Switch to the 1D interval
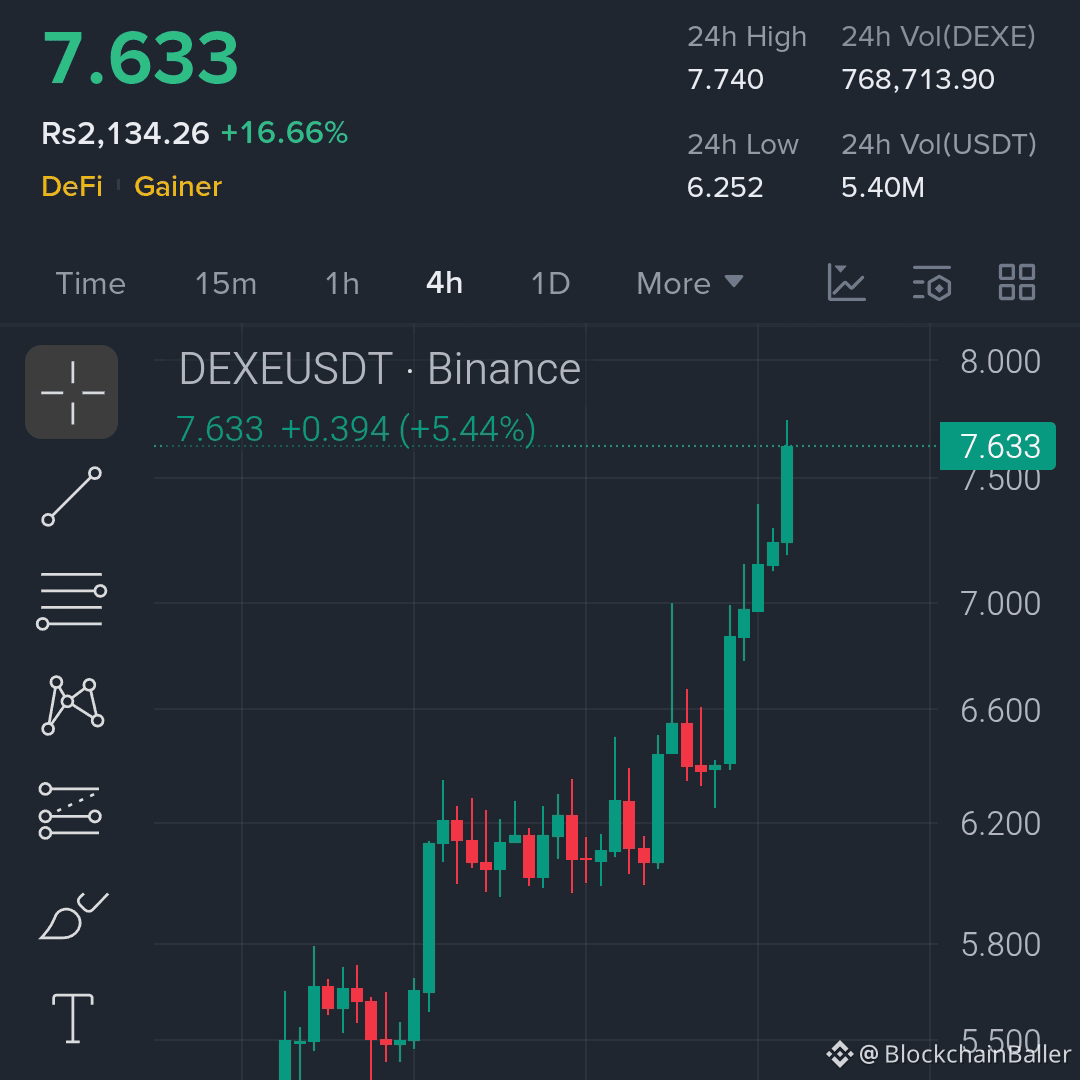This screenshot has width=1080, height=1080. tap(550, 284)
